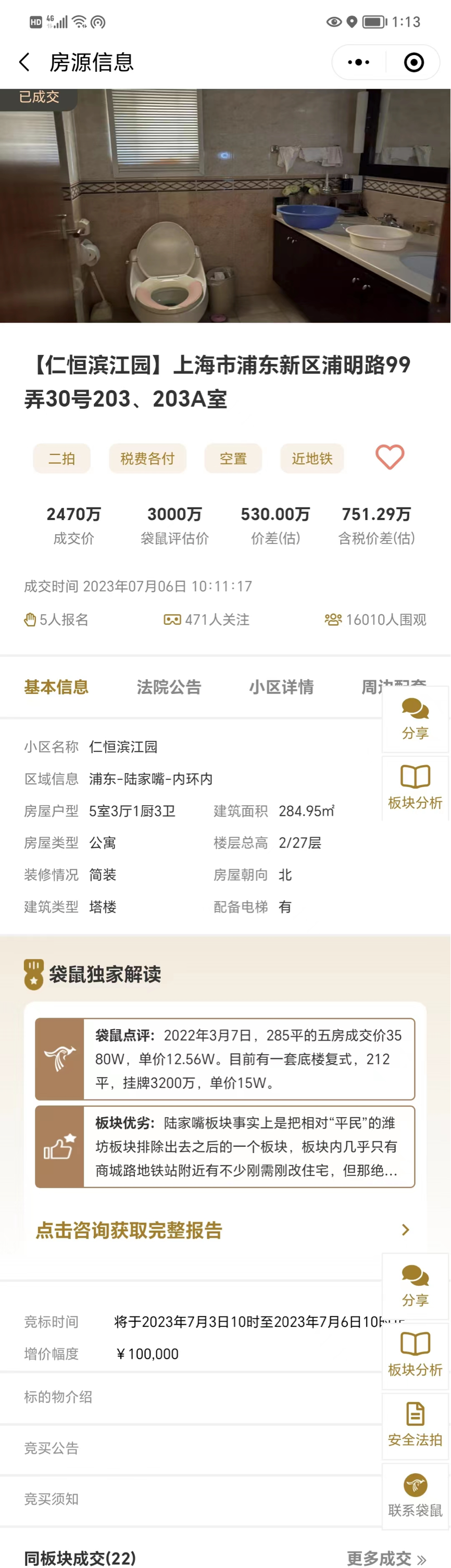Expand the 标的物介绍 section
Viewport: 451px width, 1568px height.
tap(58, 1396)
